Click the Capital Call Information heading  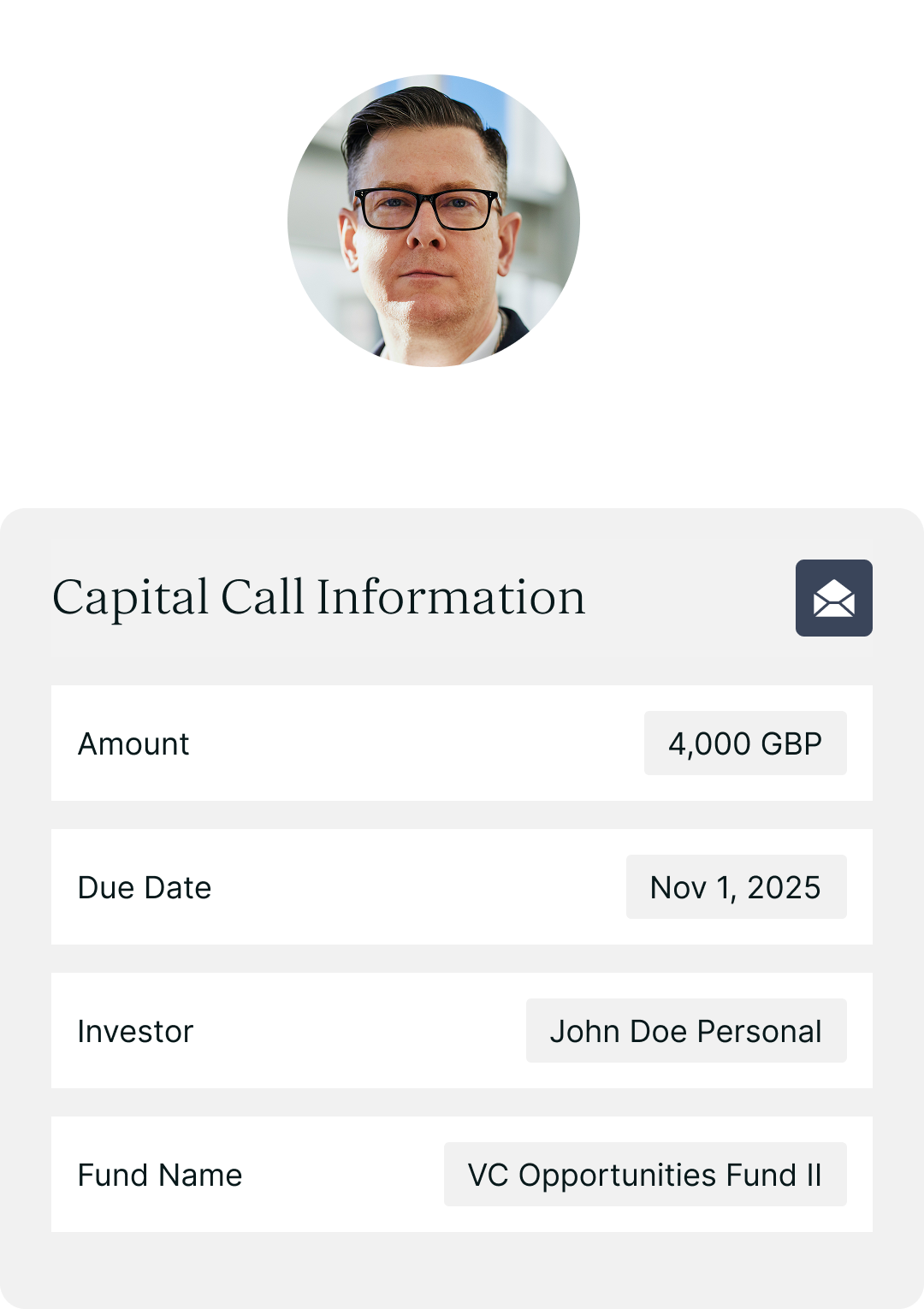(x=319, y=597)
